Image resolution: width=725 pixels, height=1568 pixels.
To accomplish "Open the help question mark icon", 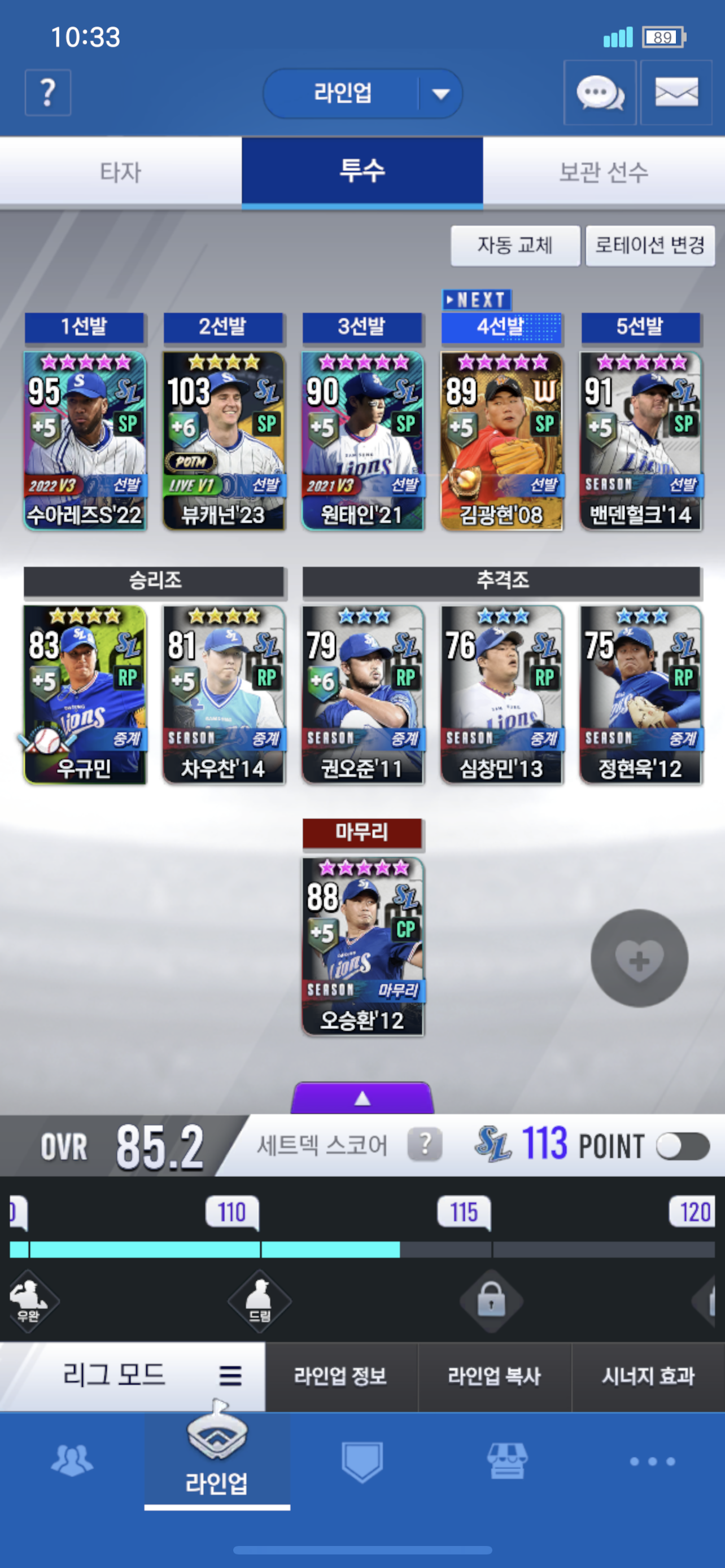I will pyautogui.click(x=47, y=93).
